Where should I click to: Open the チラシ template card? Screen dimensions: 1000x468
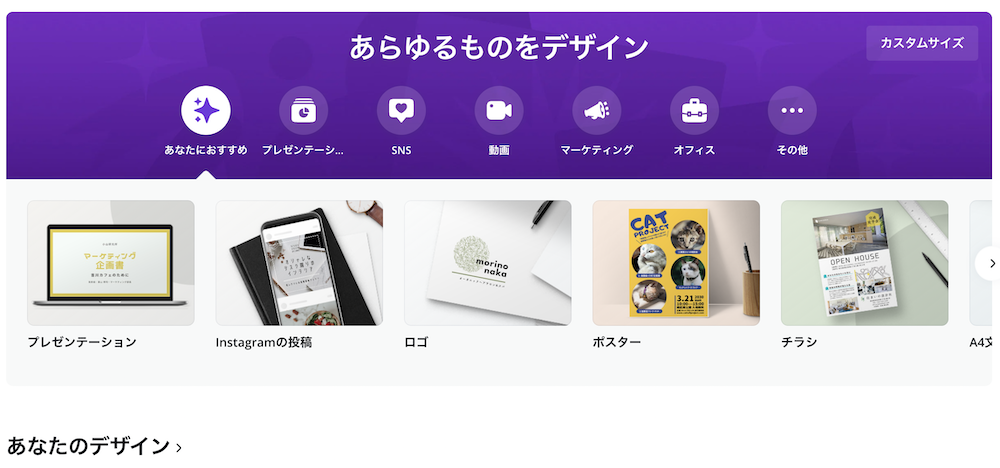coord(864,263)
